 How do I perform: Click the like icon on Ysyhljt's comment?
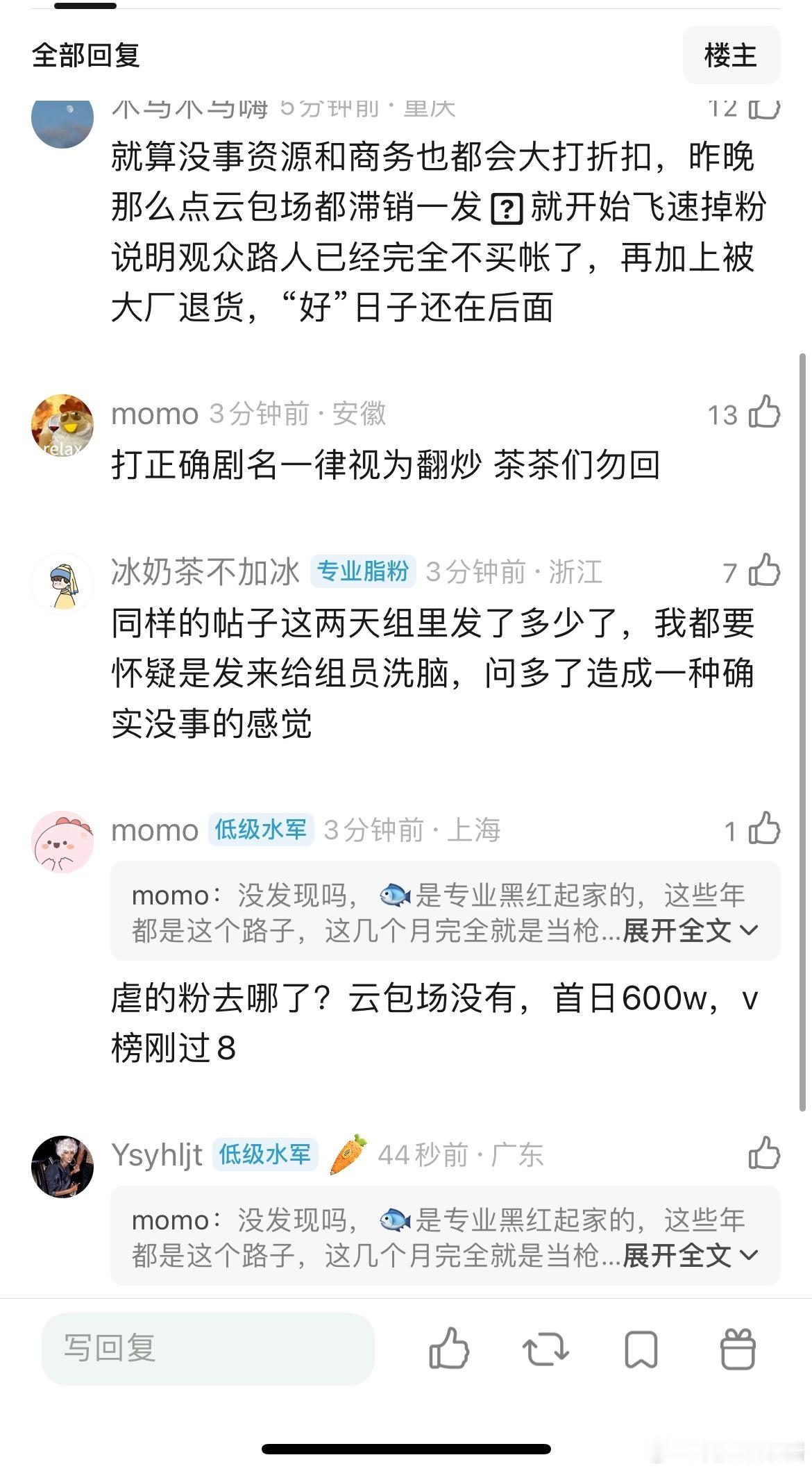point(764,1154)
